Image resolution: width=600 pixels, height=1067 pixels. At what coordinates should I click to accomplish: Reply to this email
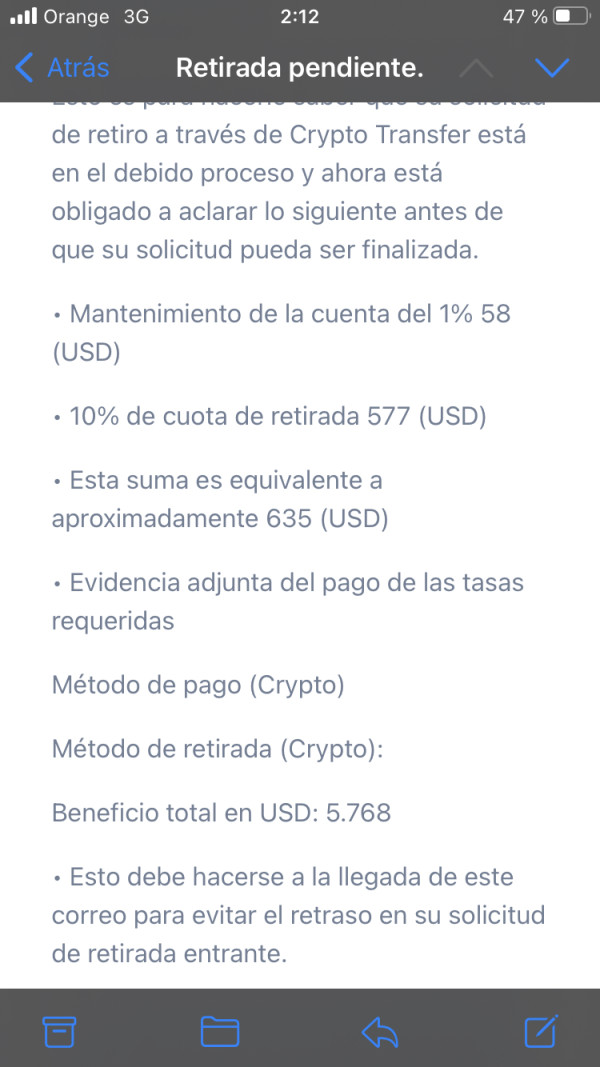click(x=380, y=1032)
